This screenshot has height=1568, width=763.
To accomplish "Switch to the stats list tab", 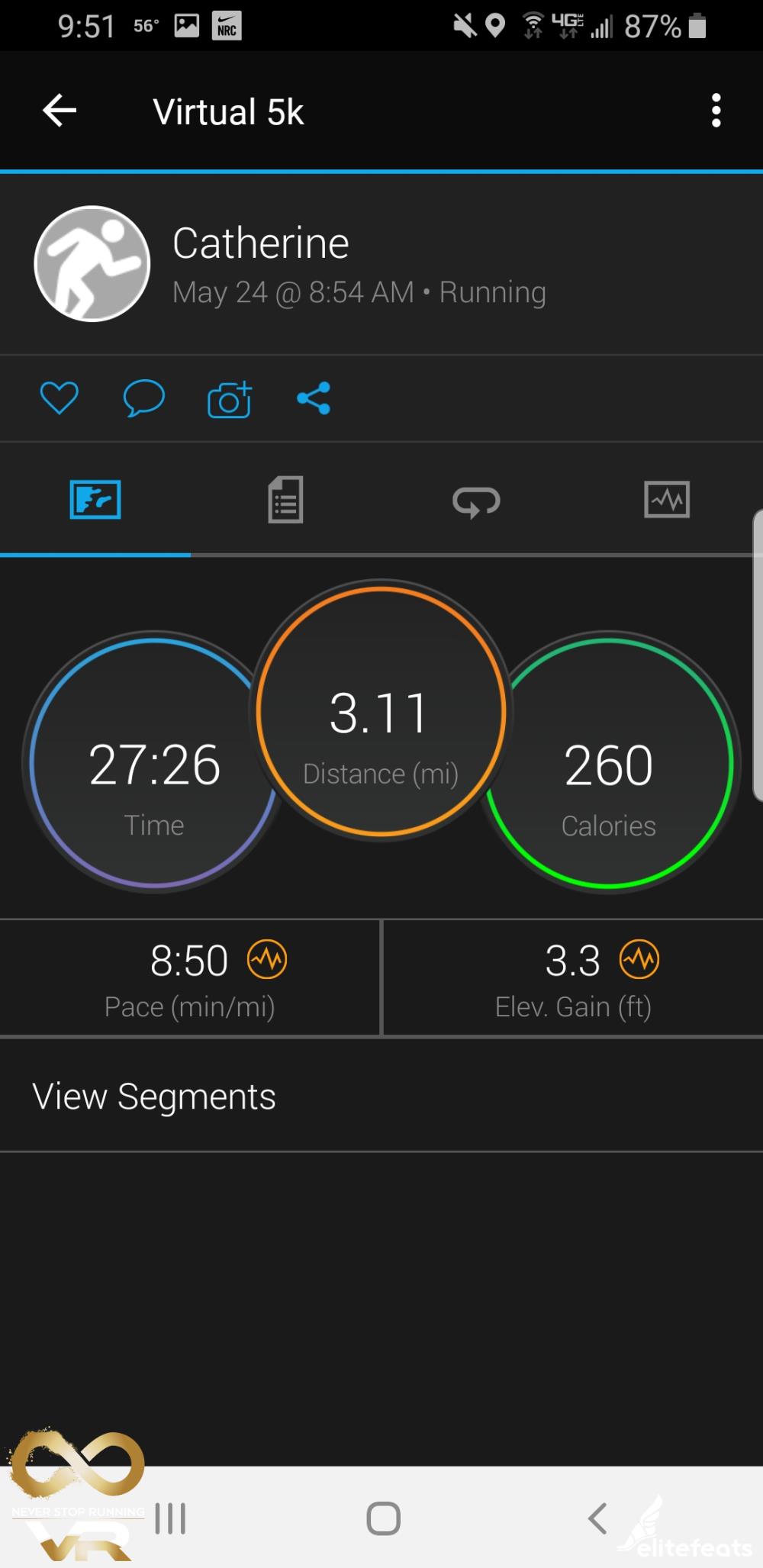I will tap(285, 501).
